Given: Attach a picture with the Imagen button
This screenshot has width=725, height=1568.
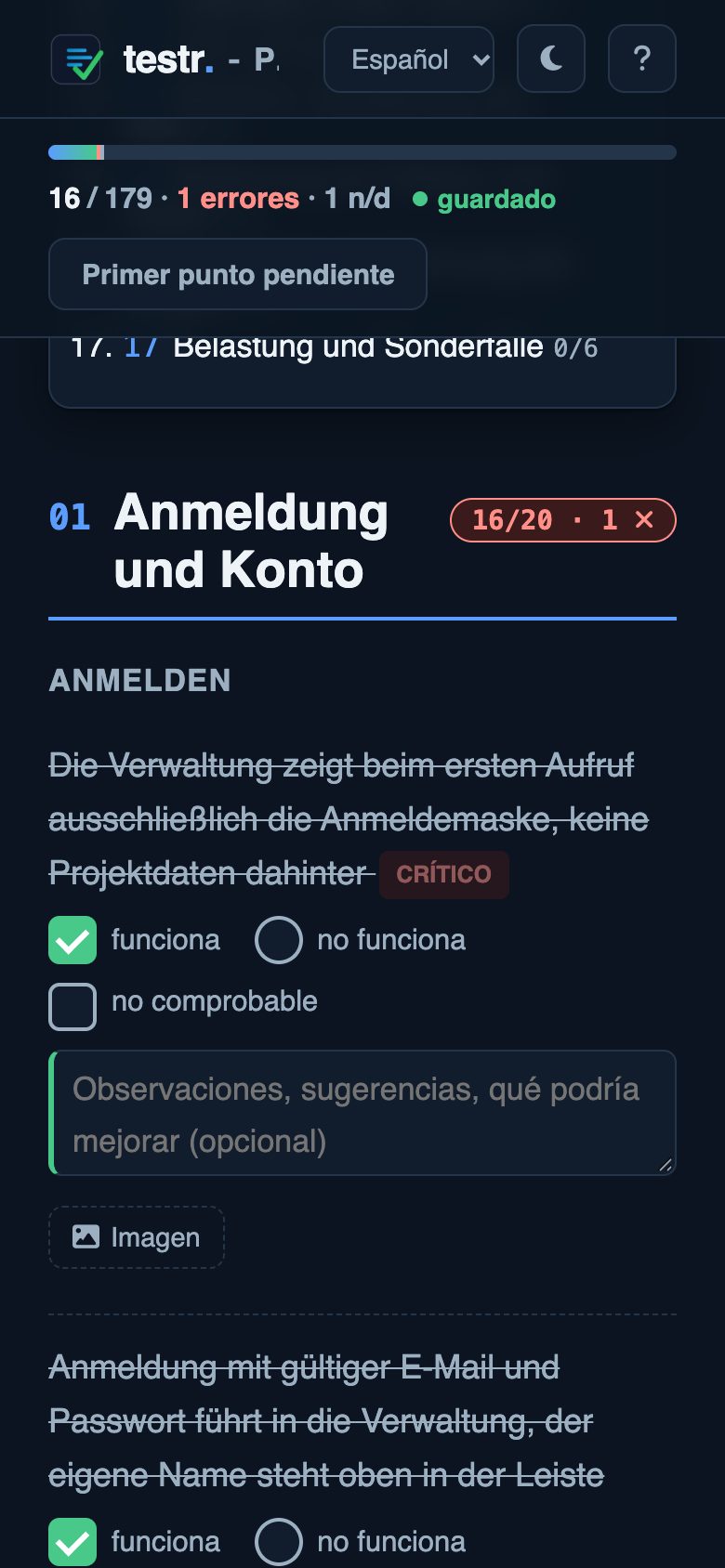Looking at the screenshot, I should (x=137, y=1237).
